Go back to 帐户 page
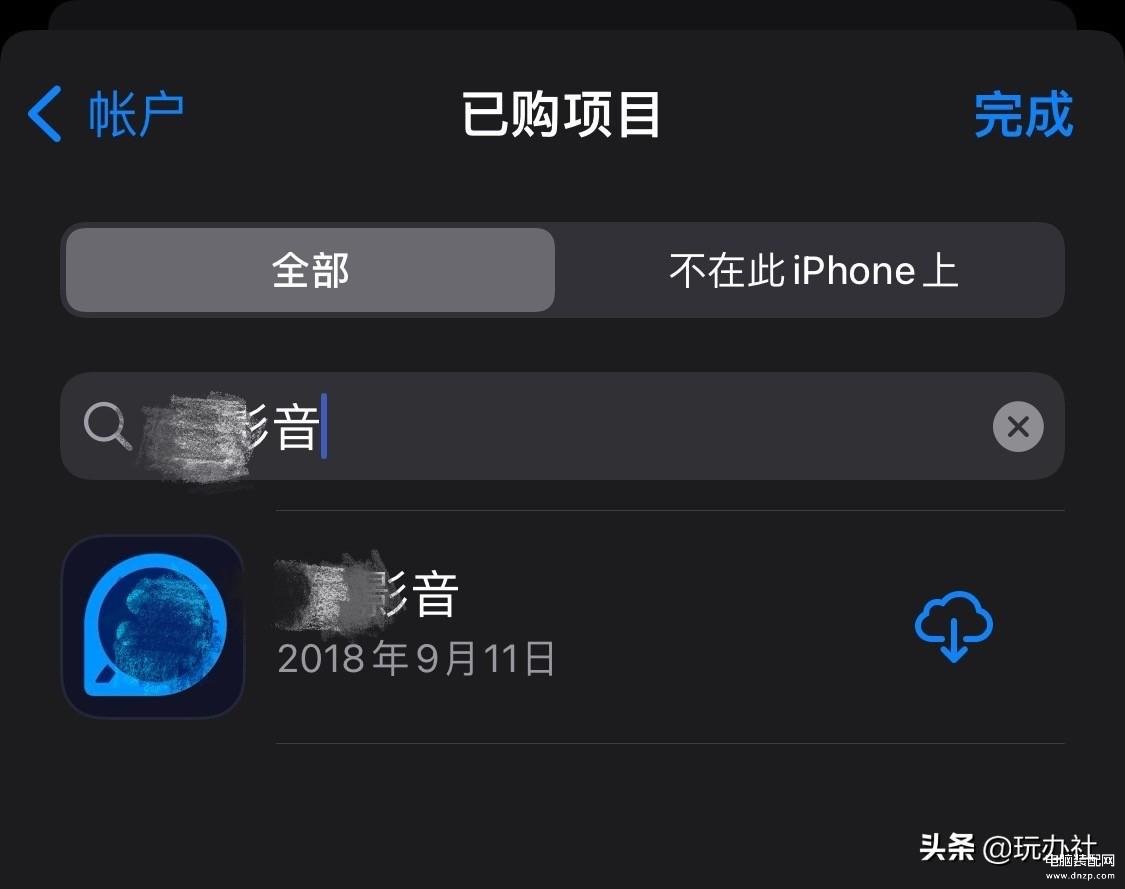 point(105,114)
